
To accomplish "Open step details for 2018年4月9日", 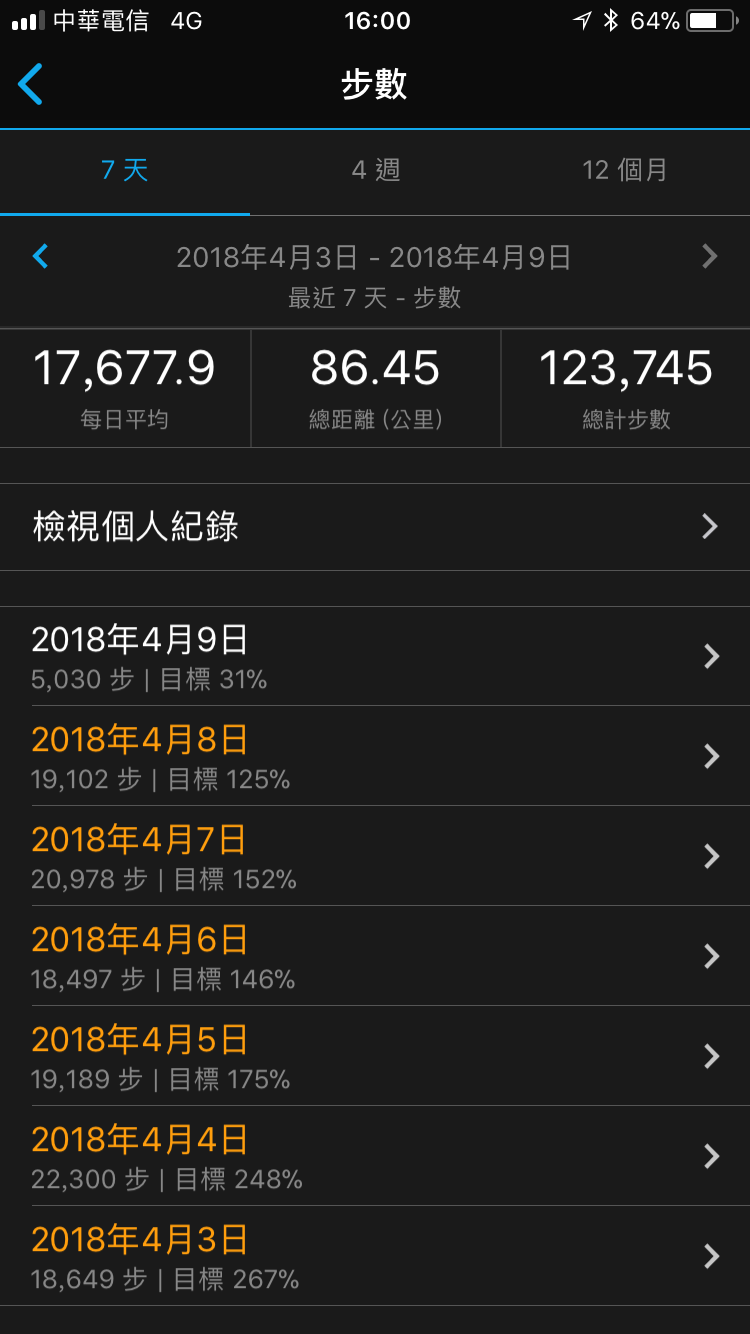I will (x=375, y=656).
